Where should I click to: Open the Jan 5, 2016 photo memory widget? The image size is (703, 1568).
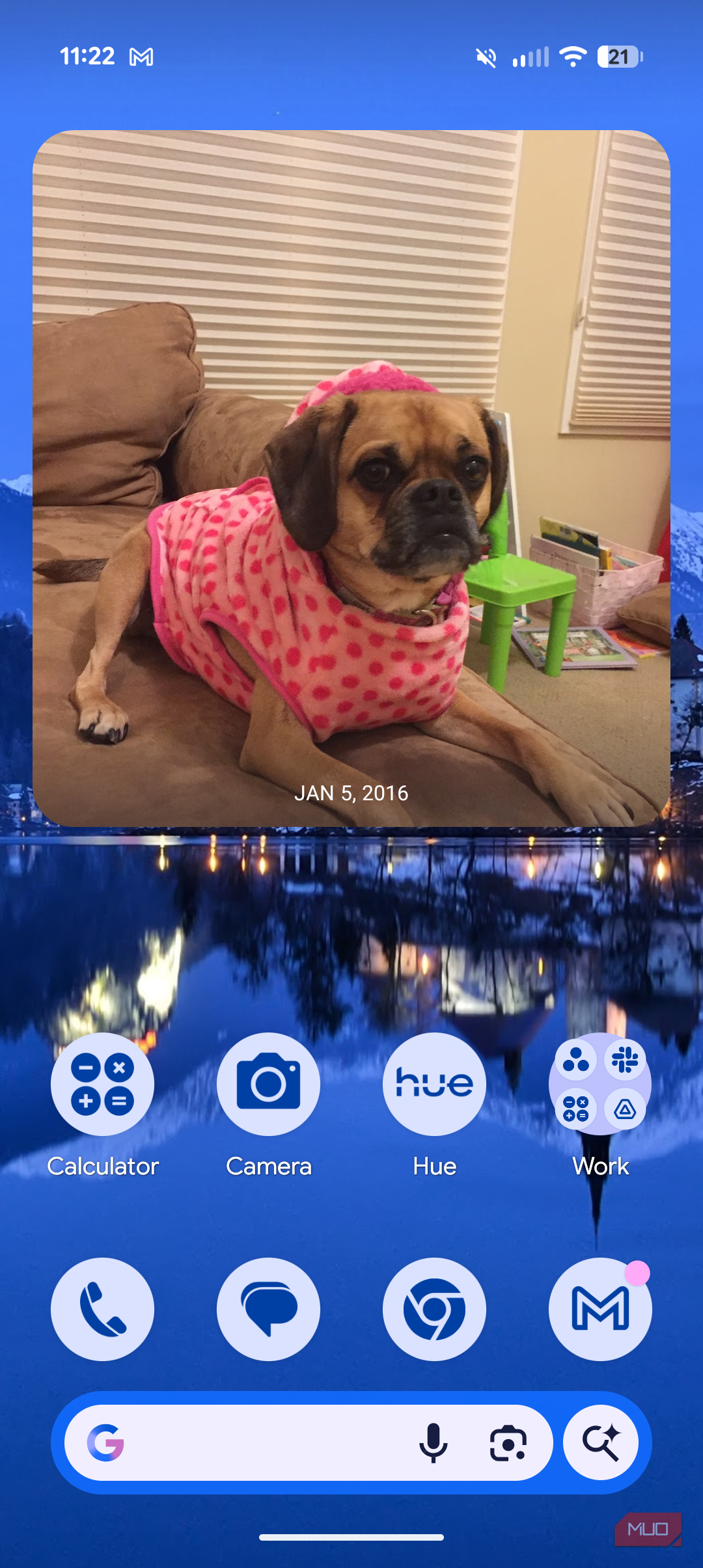click(x=351, y=478)
